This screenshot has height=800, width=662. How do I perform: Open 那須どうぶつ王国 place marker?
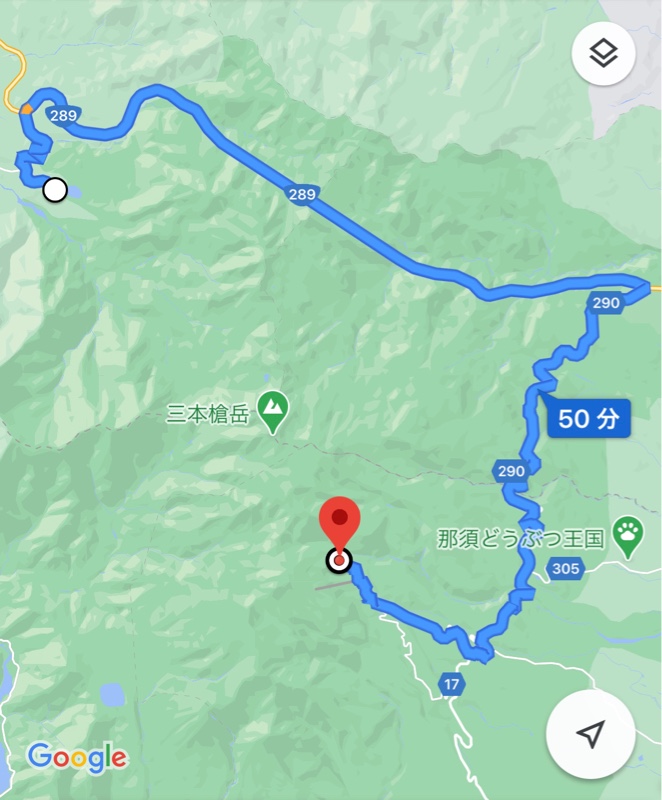tap(629, 537)
